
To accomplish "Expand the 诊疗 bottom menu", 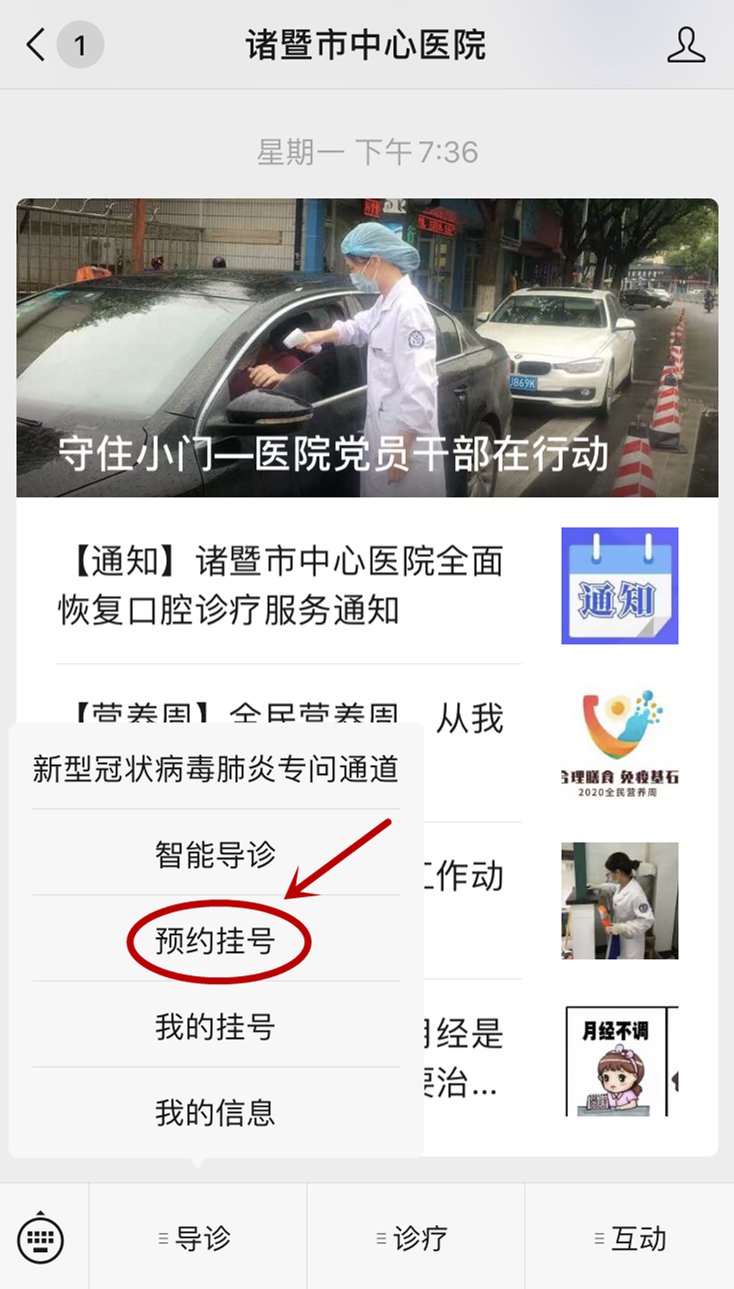I will pyautogui.click(x=415, y=1238).
